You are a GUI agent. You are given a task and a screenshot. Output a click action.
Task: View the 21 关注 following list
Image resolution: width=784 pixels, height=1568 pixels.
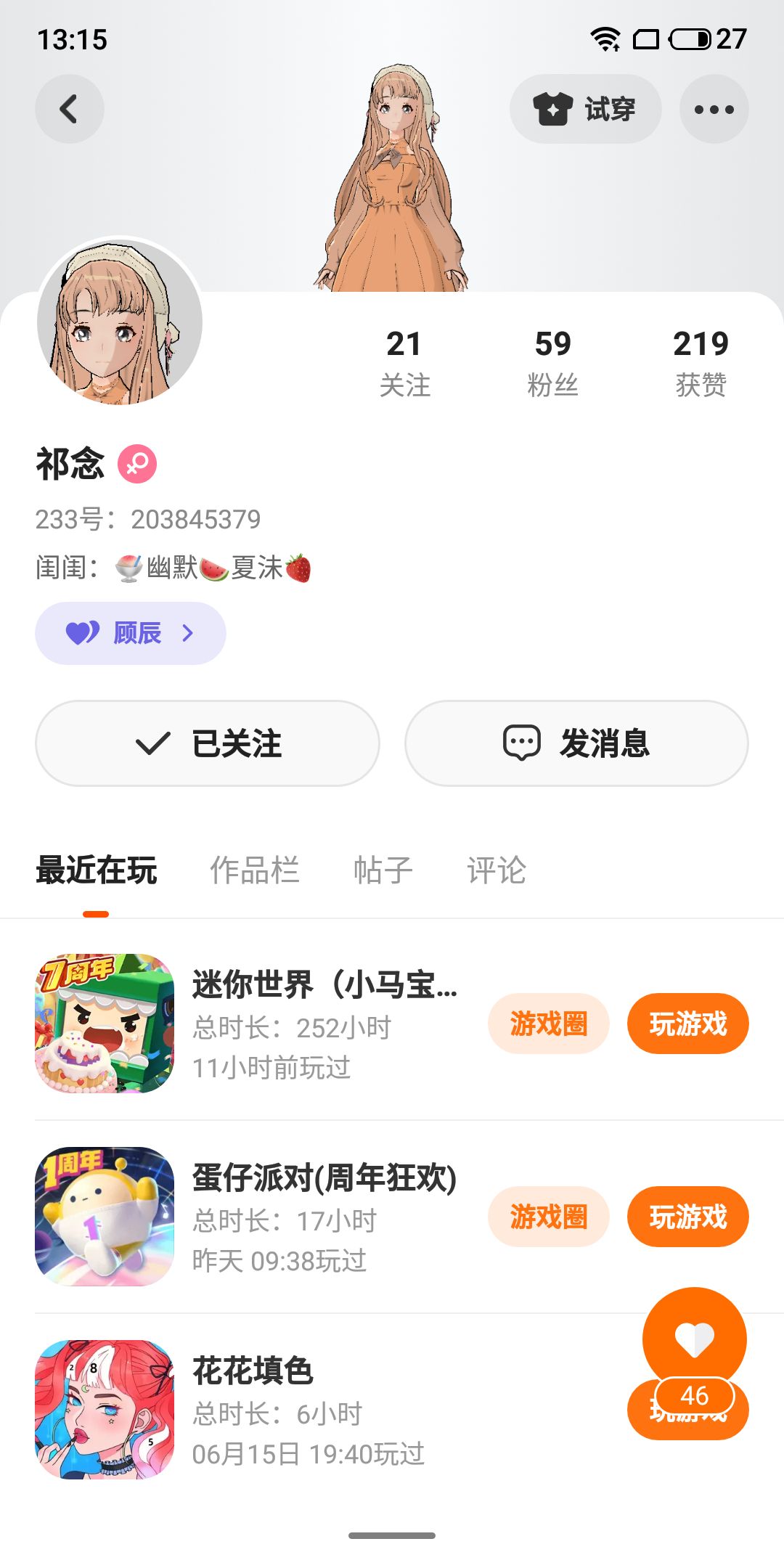coord(404,363)
